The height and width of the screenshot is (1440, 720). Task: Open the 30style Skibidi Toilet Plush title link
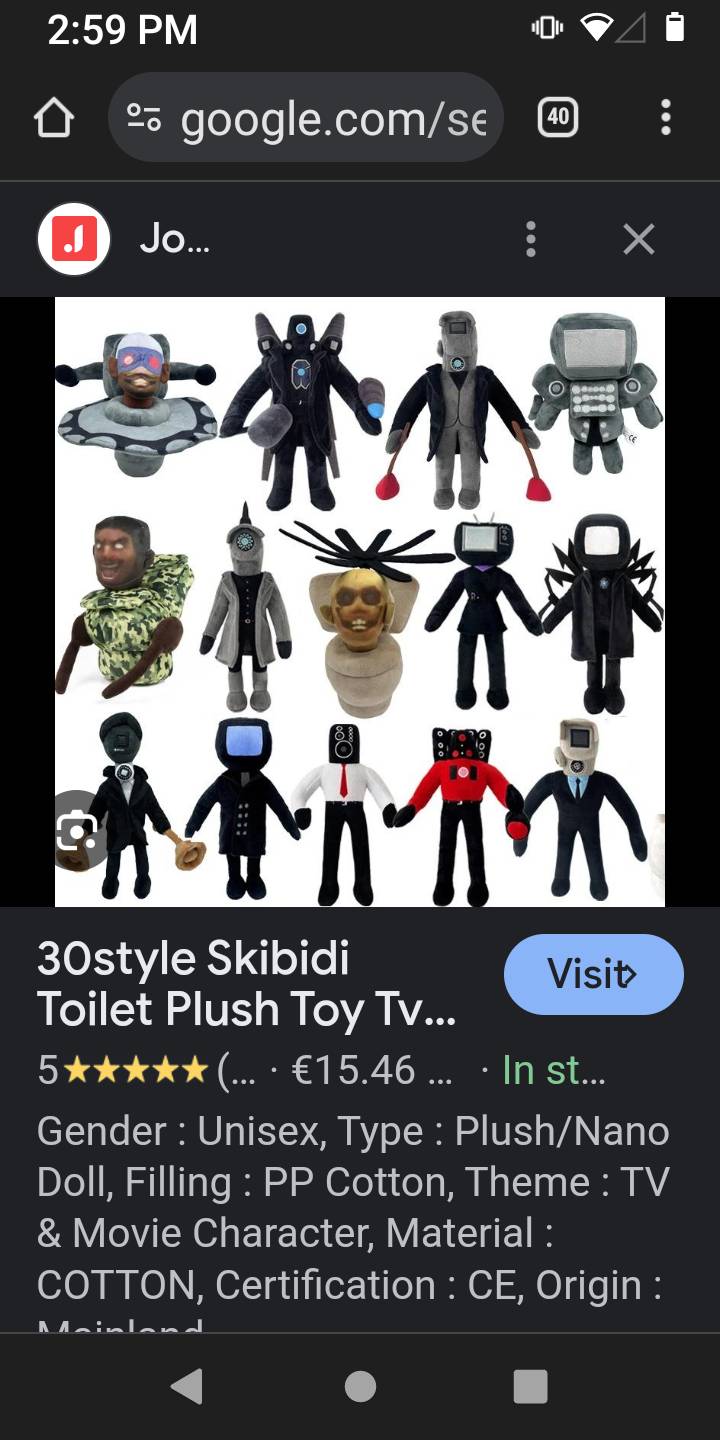point(247,984)
